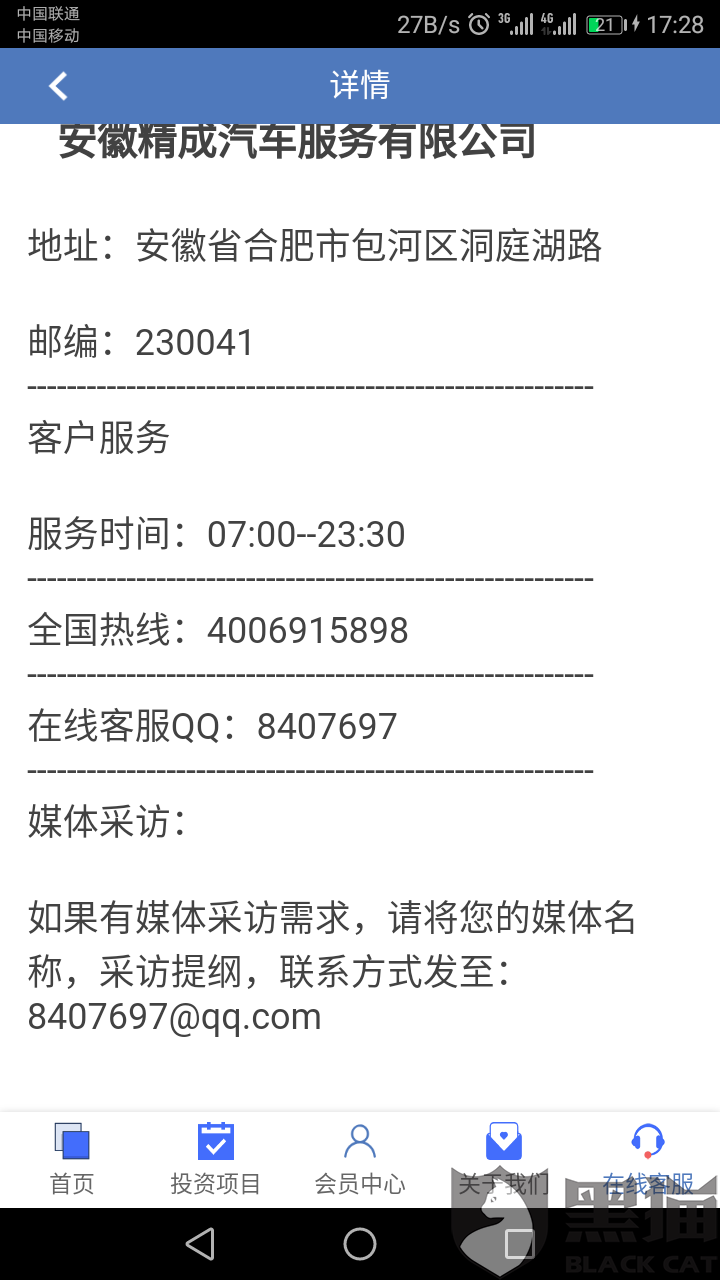Switch to the 首页 tab
Image resolution: width=720 pixels, height=1280 pixels.
coord(72,1160)
